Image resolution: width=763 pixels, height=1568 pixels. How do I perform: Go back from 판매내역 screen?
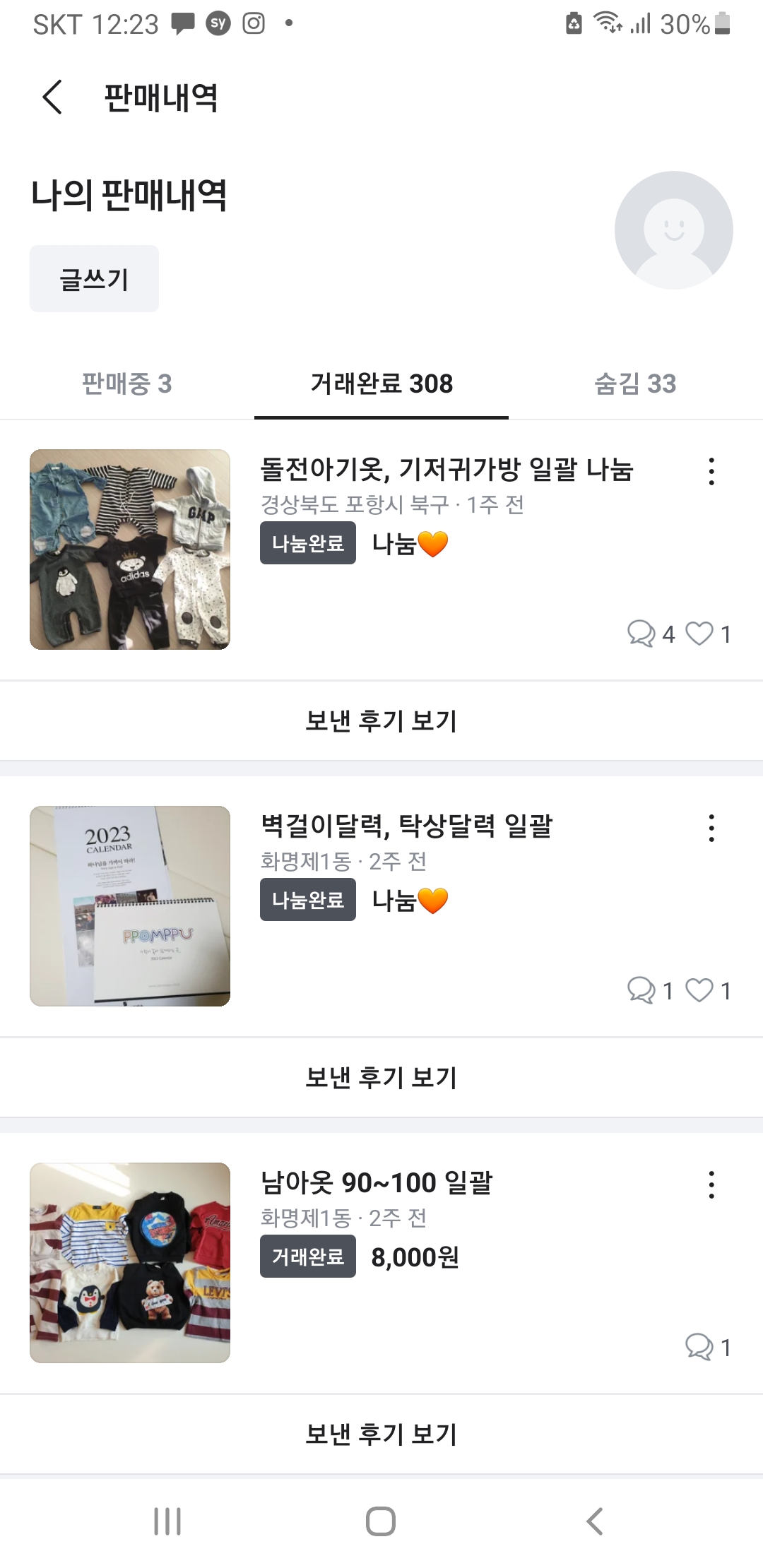52,97
